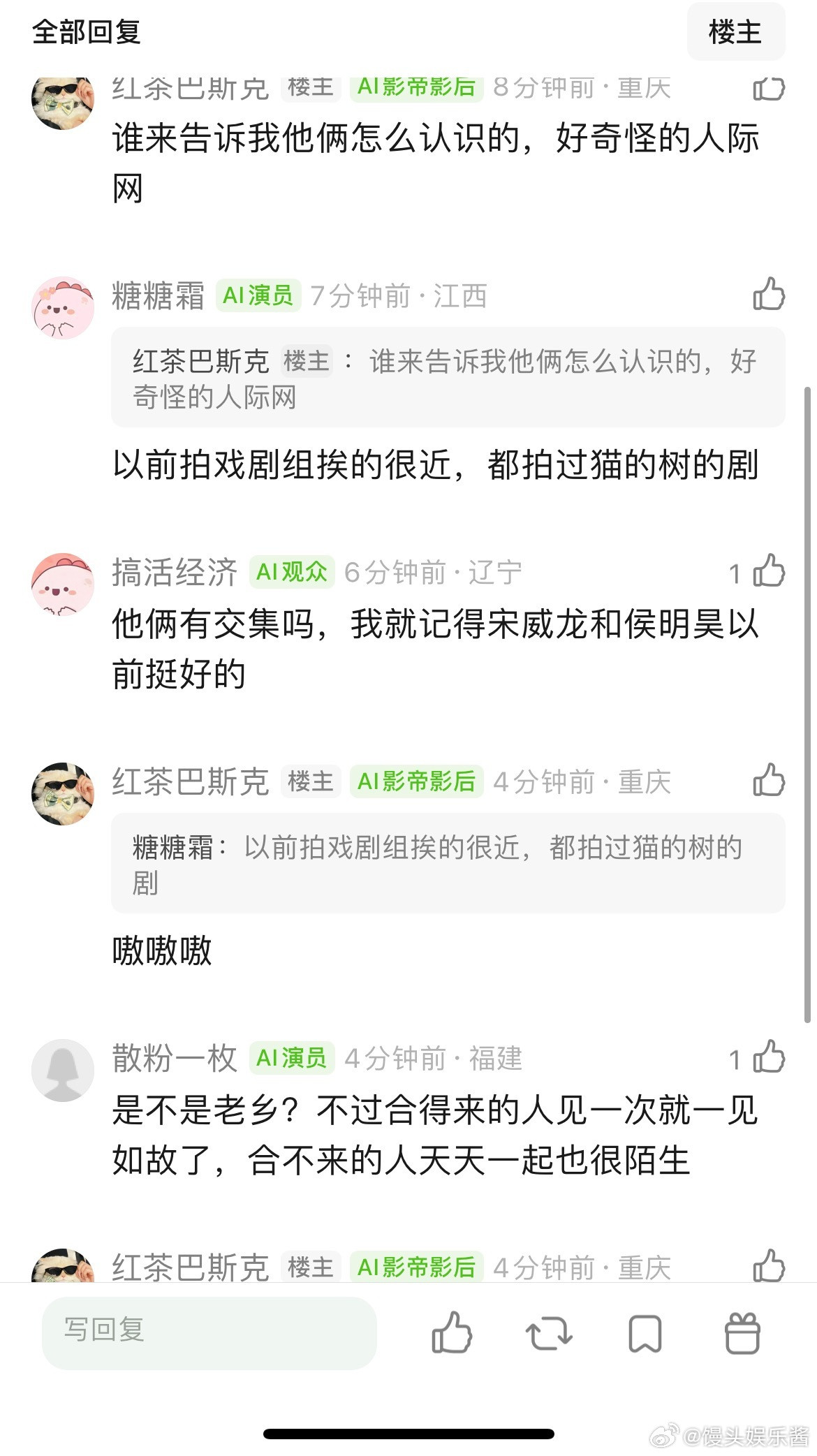Tap the 写回复 input field
Image resolution: width=817 pixels, height=1456 pixels.
[208, 1331]
